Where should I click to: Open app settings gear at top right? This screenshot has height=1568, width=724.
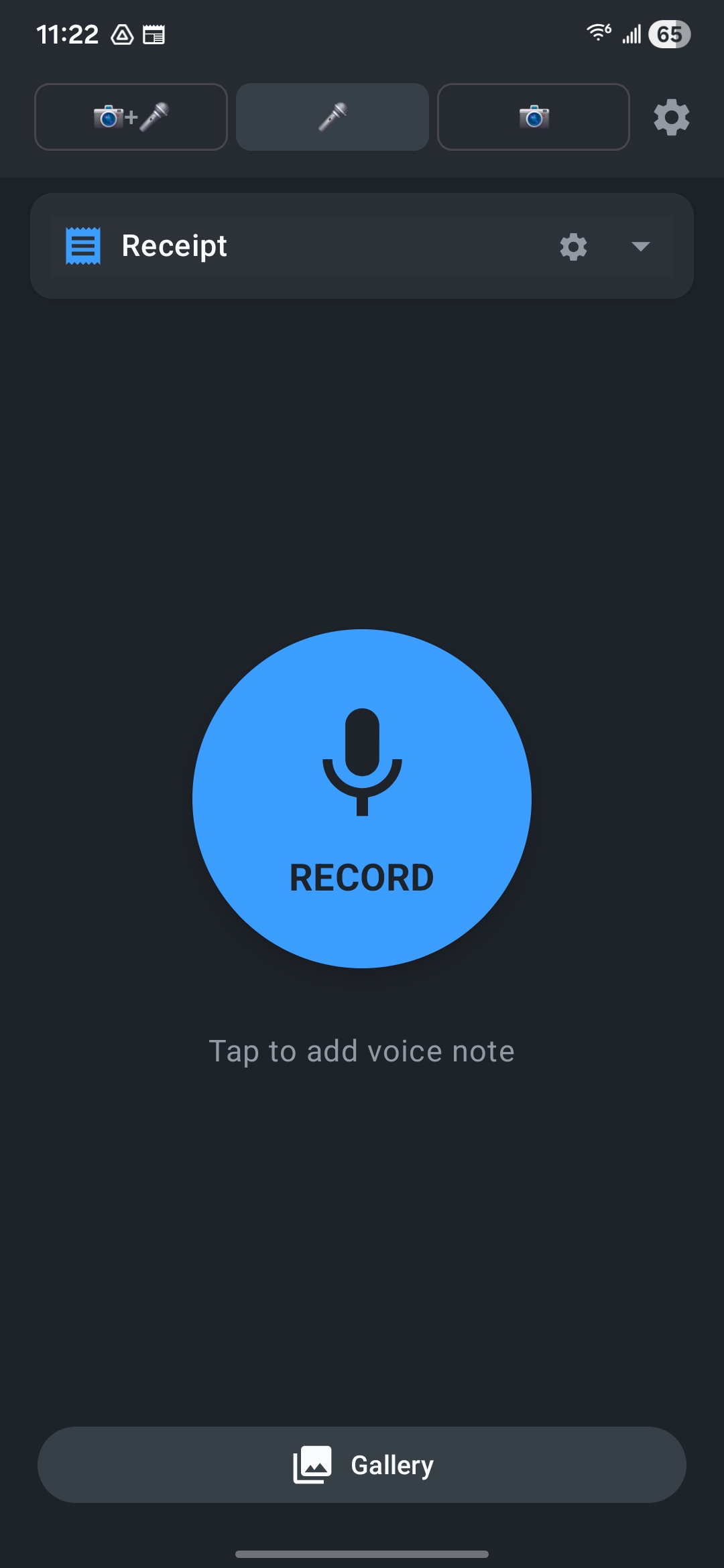671,118
